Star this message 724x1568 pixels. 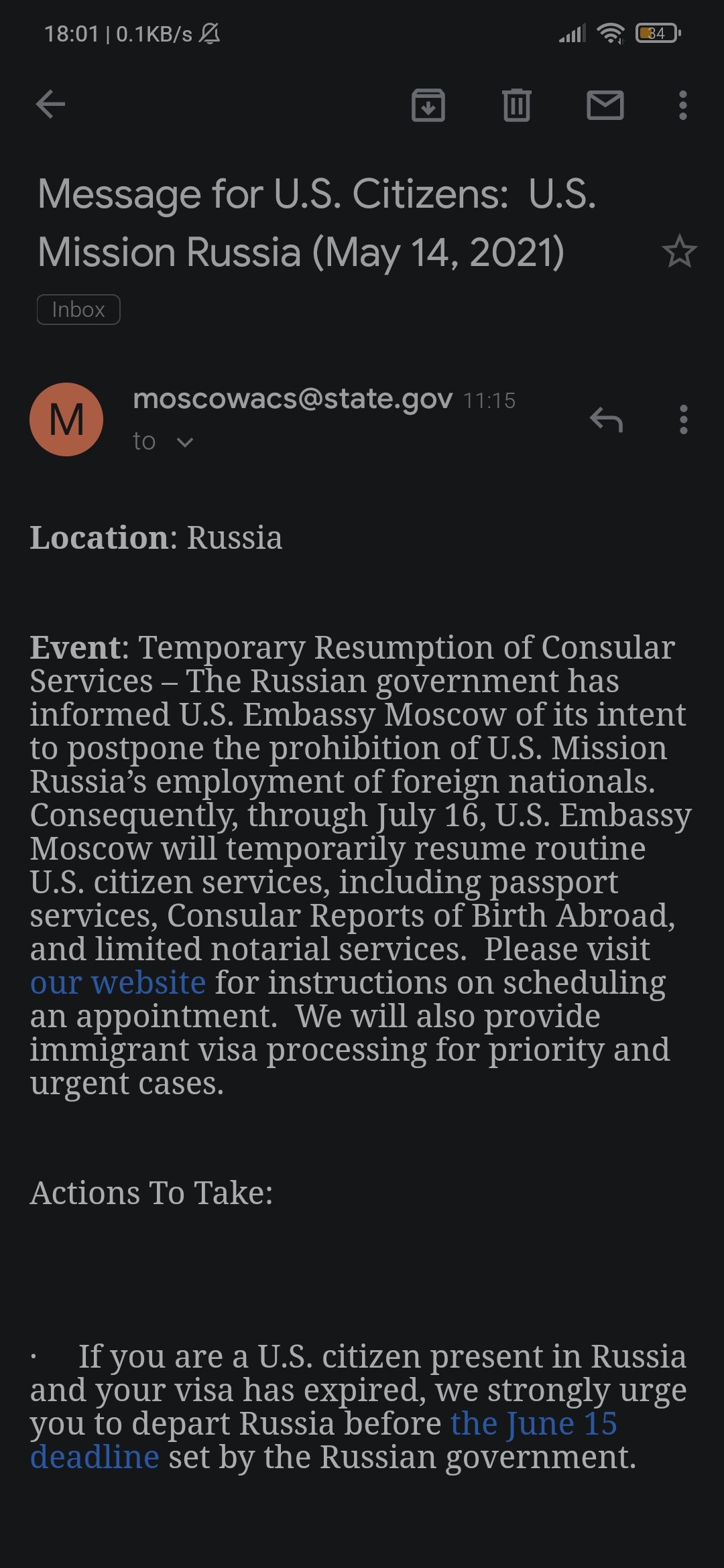(x=680, y=251)
